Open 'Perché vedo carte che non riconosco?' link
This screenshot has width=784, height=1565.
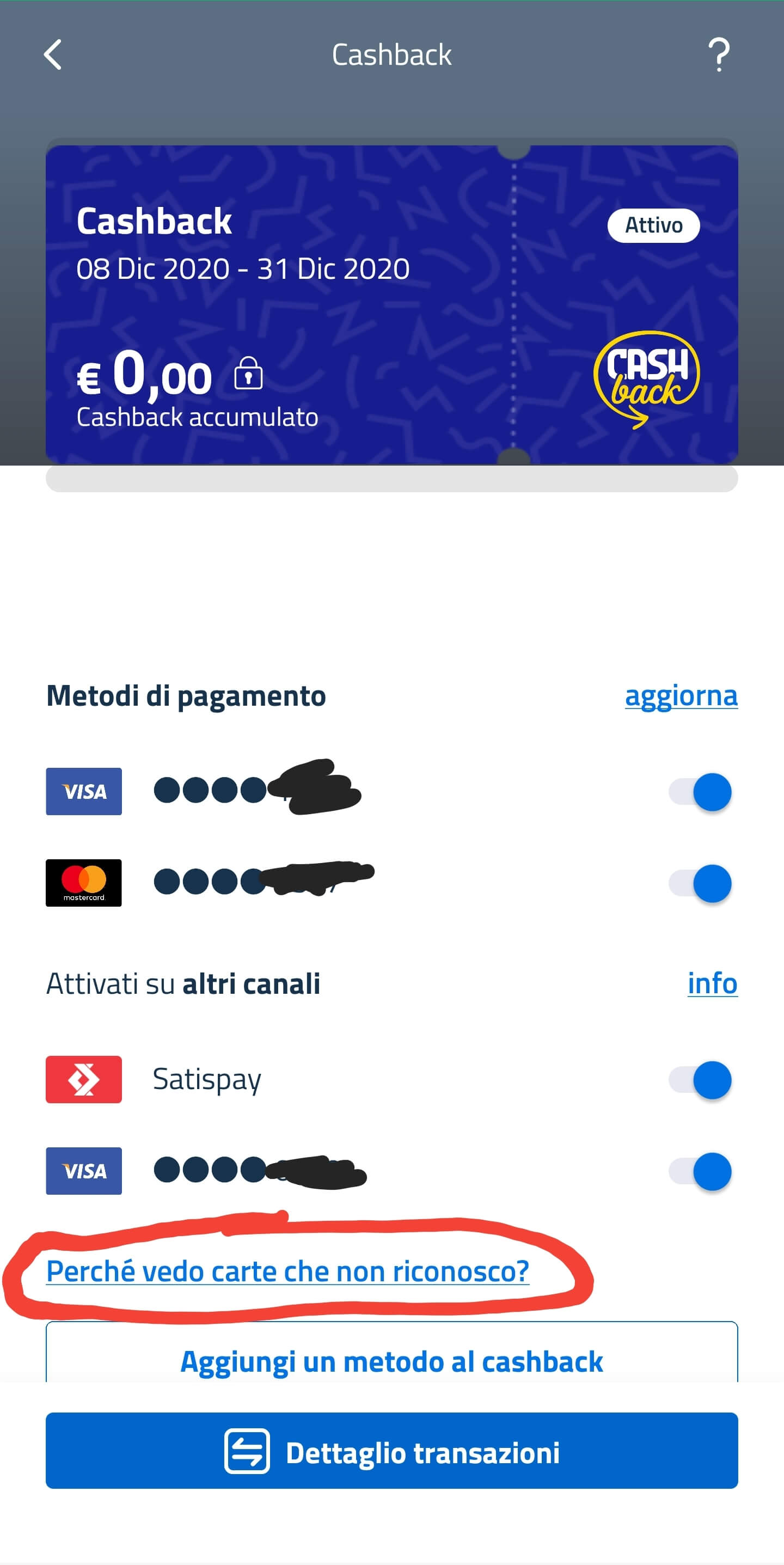click(x=288, y=1271)
